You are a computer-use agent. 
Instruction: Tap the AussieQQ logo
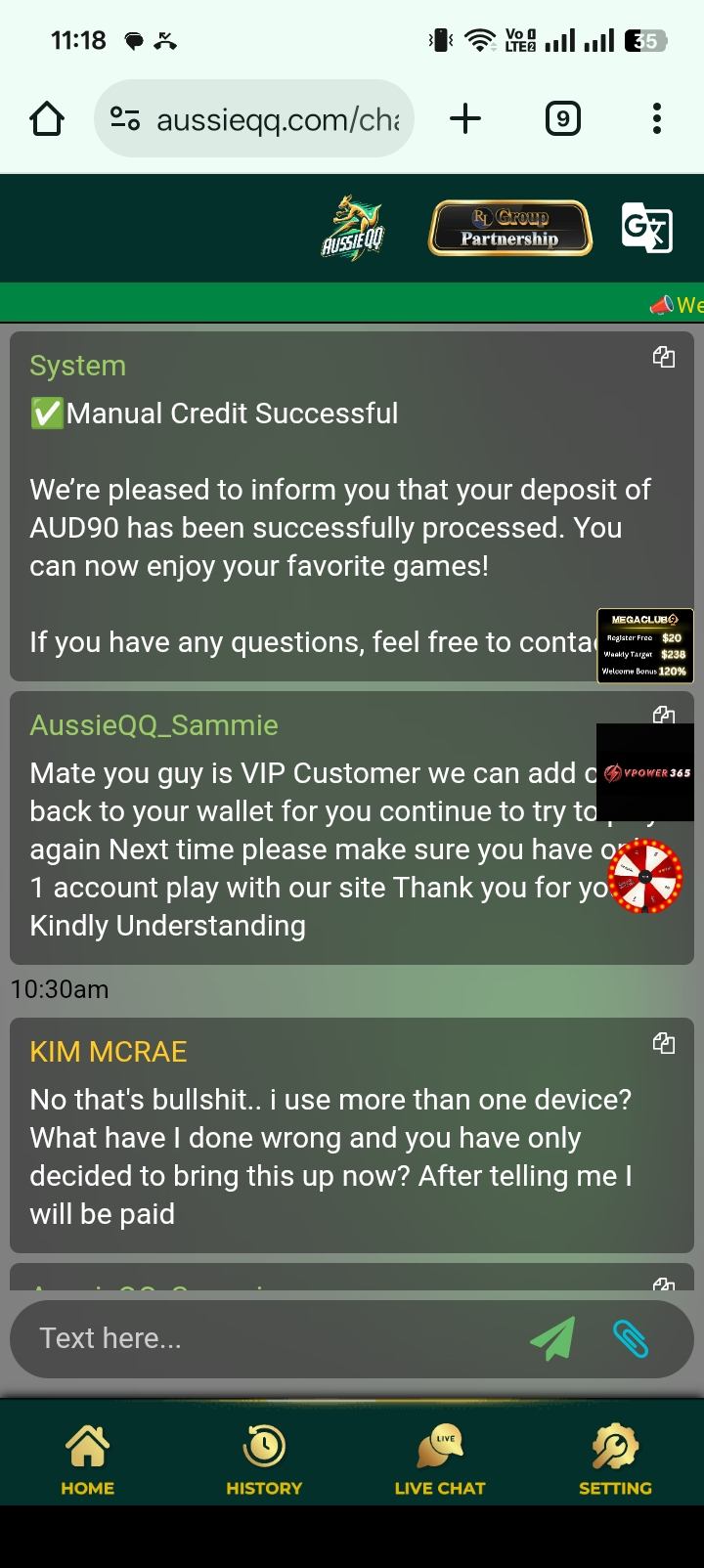point(353,229)
